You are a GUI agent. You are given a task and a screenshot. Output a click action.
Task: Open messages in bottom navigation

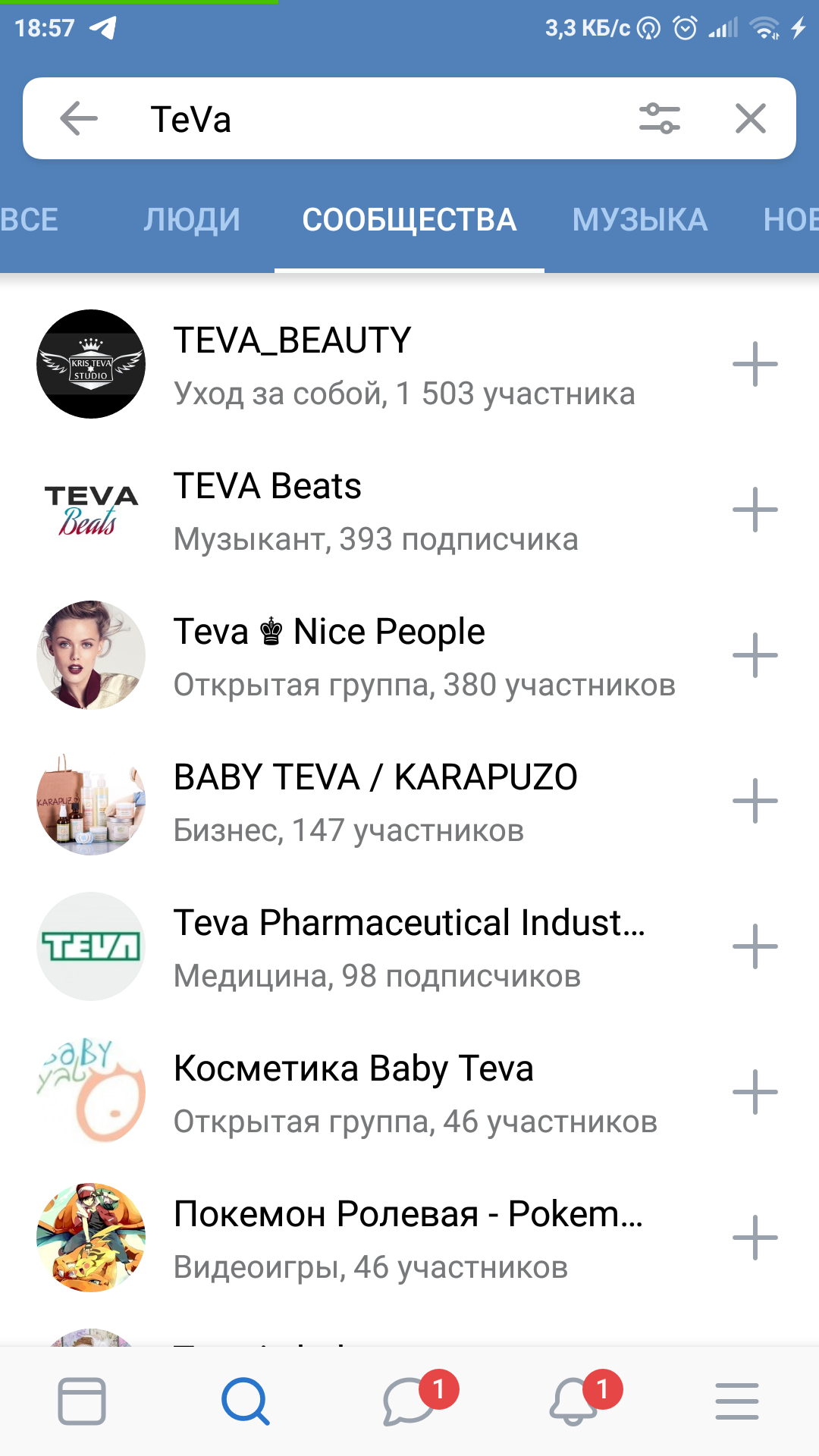pos(409,1401)
